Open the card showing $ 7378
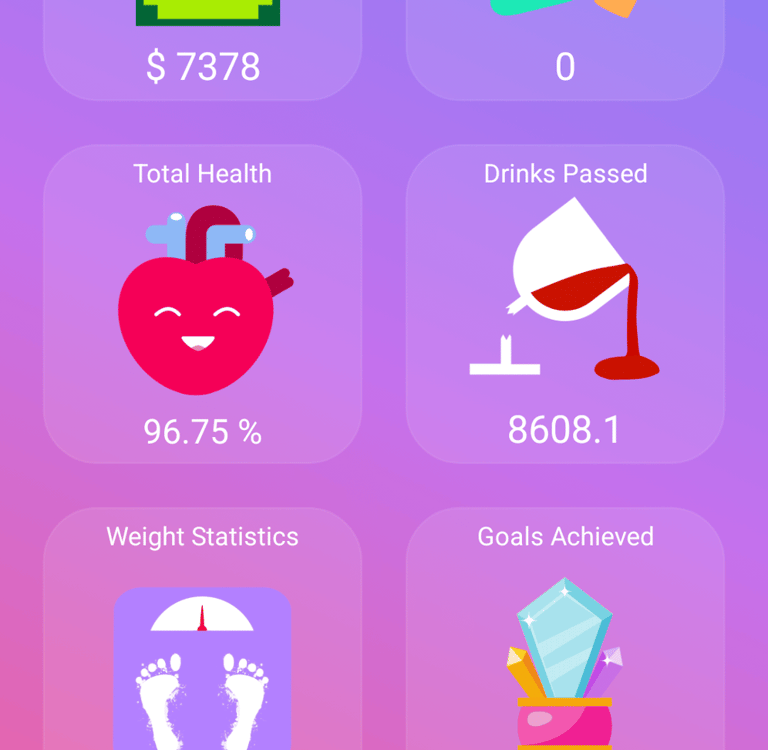The height and width of the screenshot is (750, 768). [x=203, y=50]
